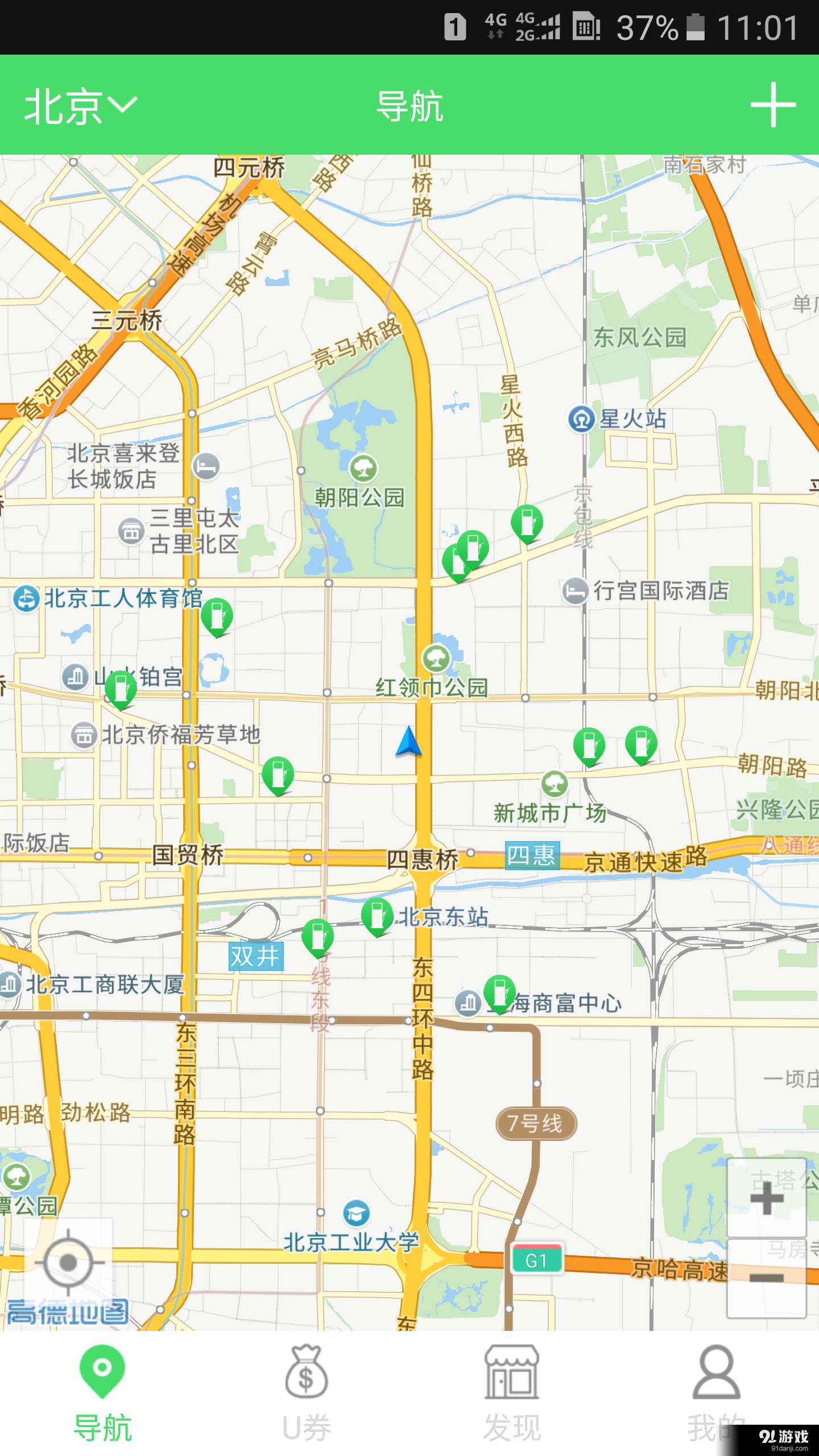The image size is (819, 1456).
Task: Tap the tree icon at 朝阳公园
Action: coord(362,468)
